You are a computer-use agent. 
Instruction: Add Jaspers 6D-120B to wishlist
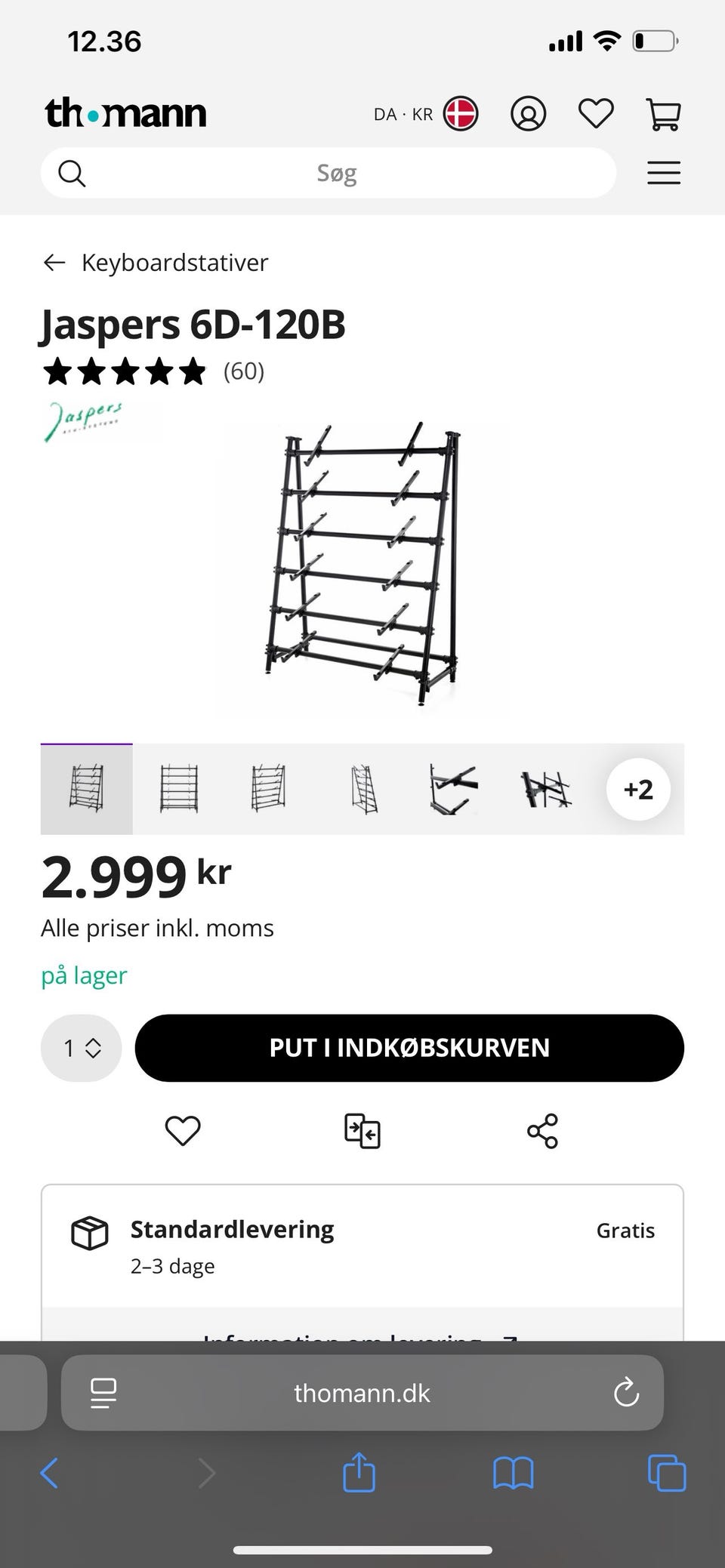pos(183,1131)
